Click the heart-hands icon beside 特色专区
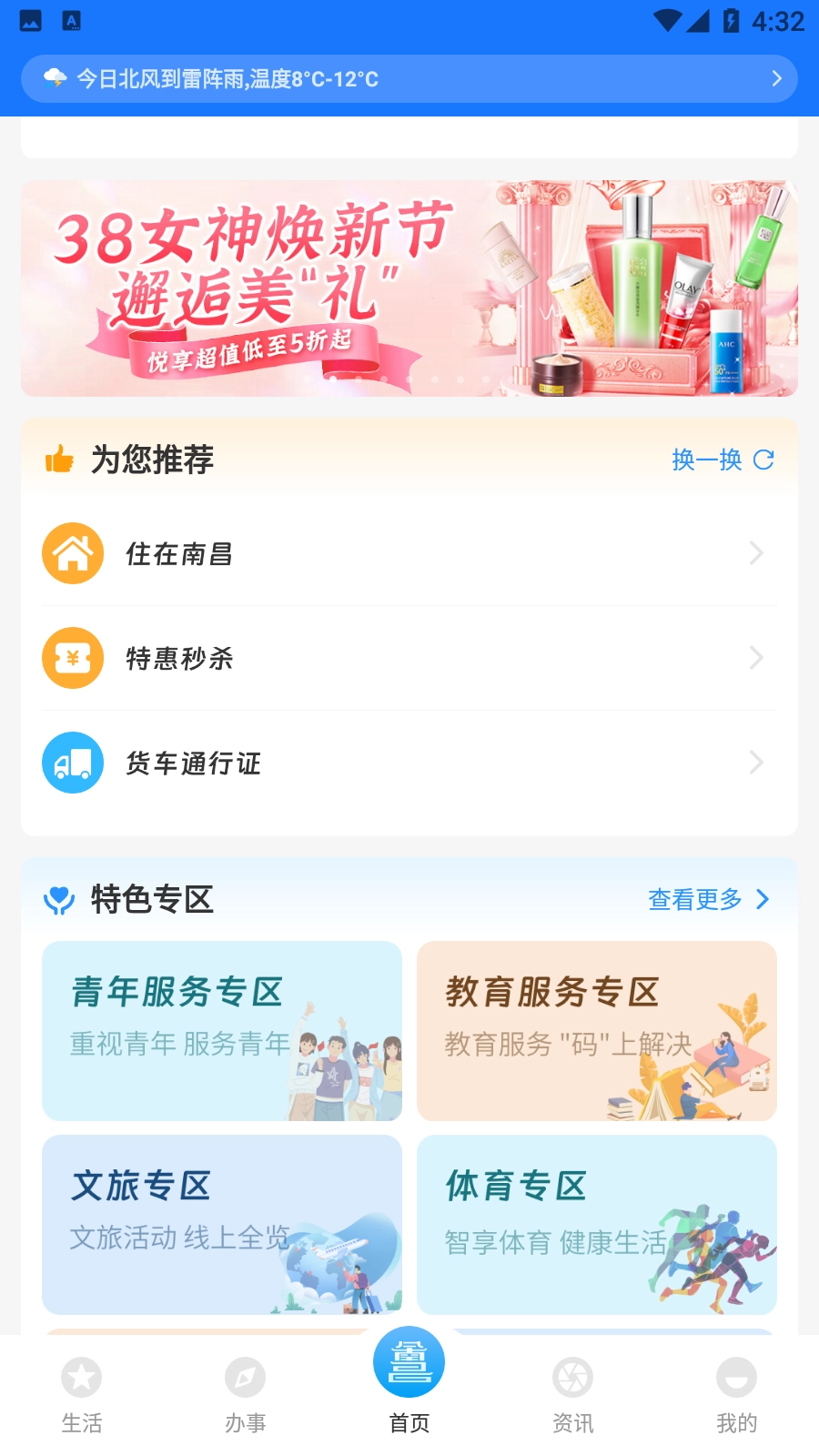Screen dimensions: 819x1456 pos(57,900)
